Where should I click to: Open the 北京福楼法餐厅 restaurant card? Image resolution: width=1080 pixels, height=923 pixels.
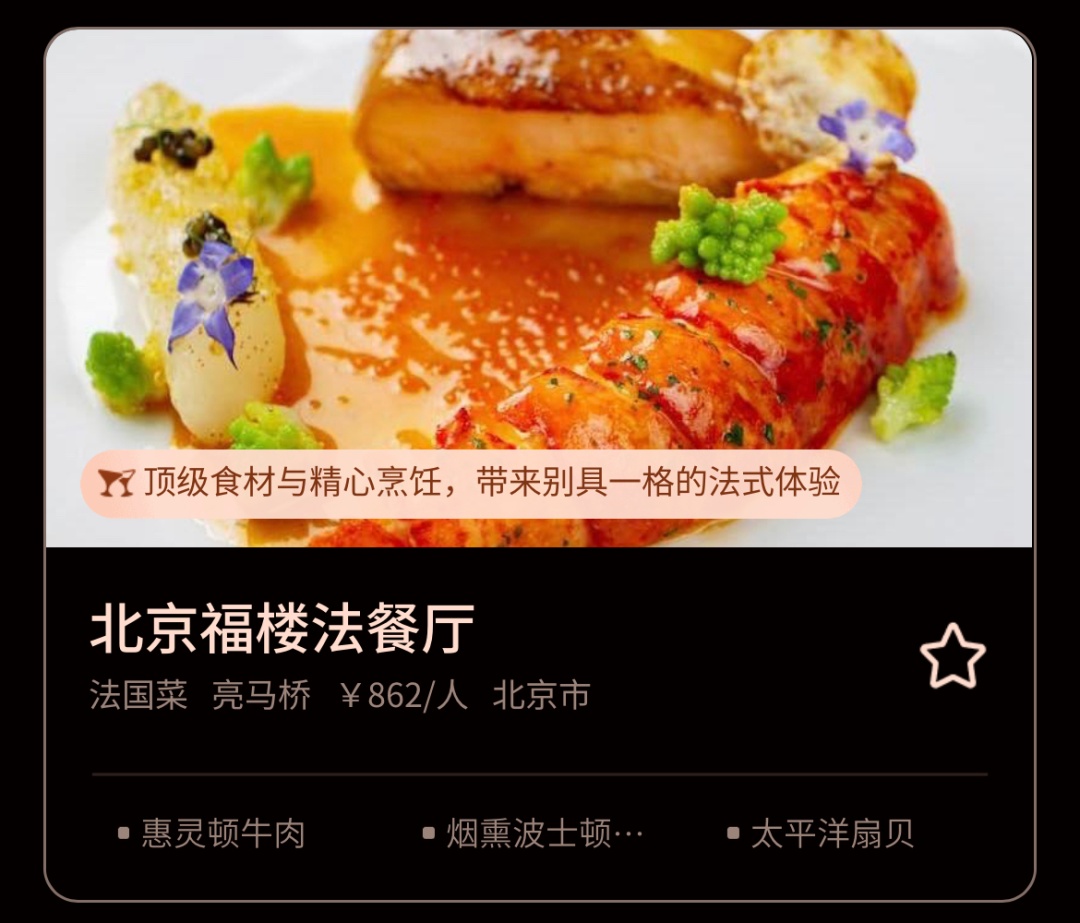coord(282,630)
